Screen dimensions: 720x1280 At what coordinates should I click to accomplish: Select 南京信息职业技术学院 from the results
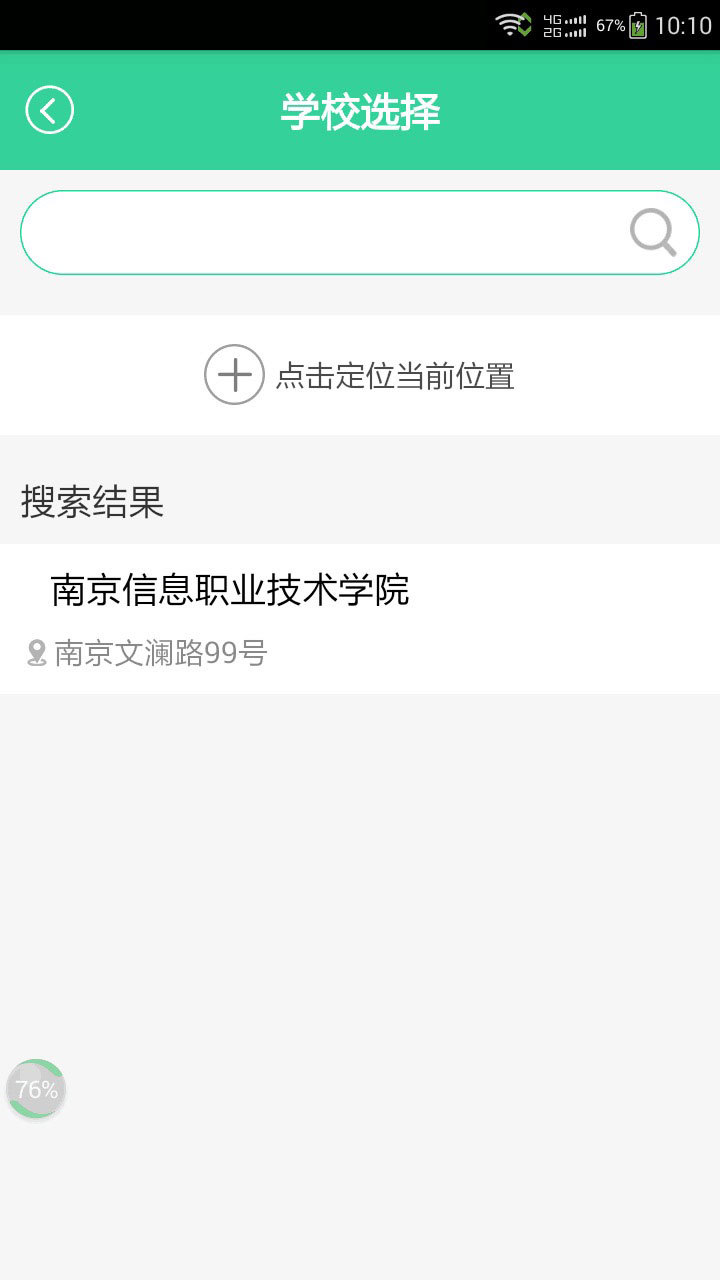pos(360,618)
